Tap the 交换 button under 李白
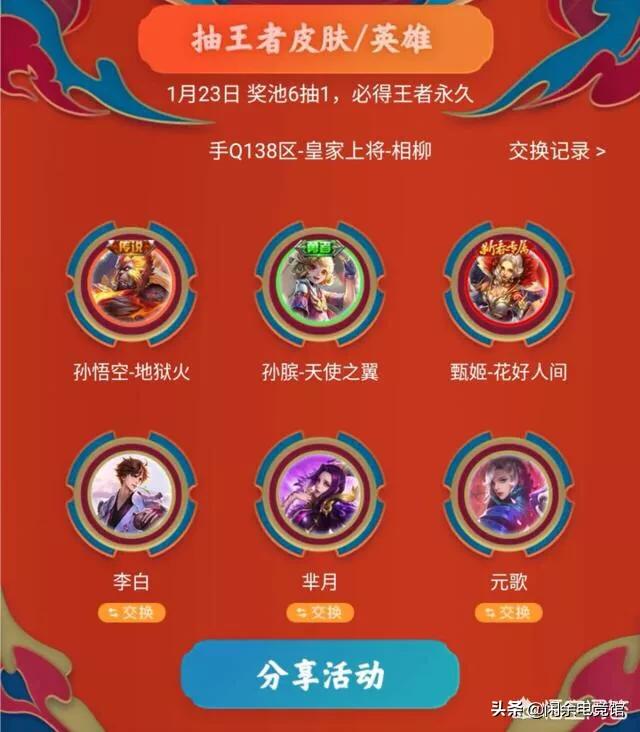 coord(132,612)
